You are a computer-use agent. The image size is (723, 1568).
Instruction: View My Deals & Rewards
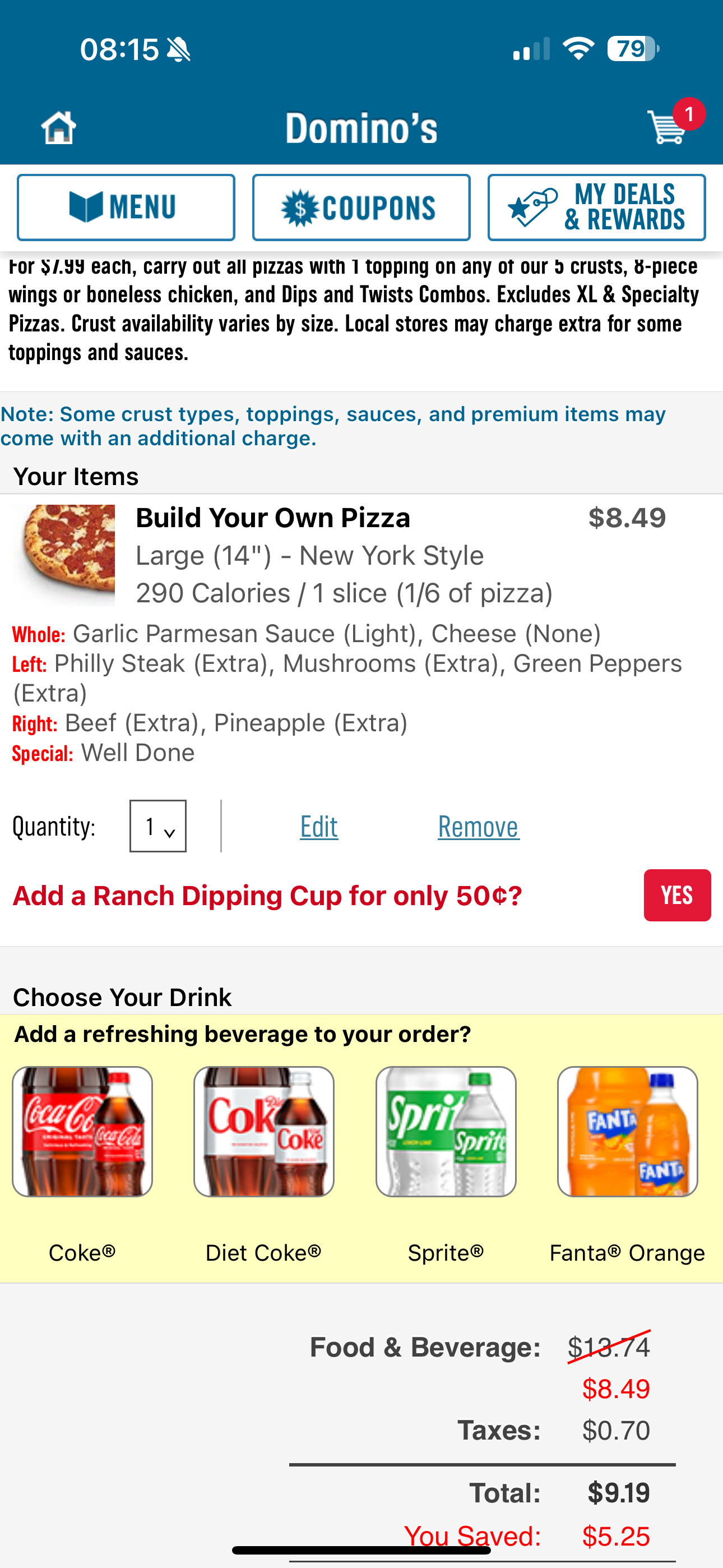596,207
